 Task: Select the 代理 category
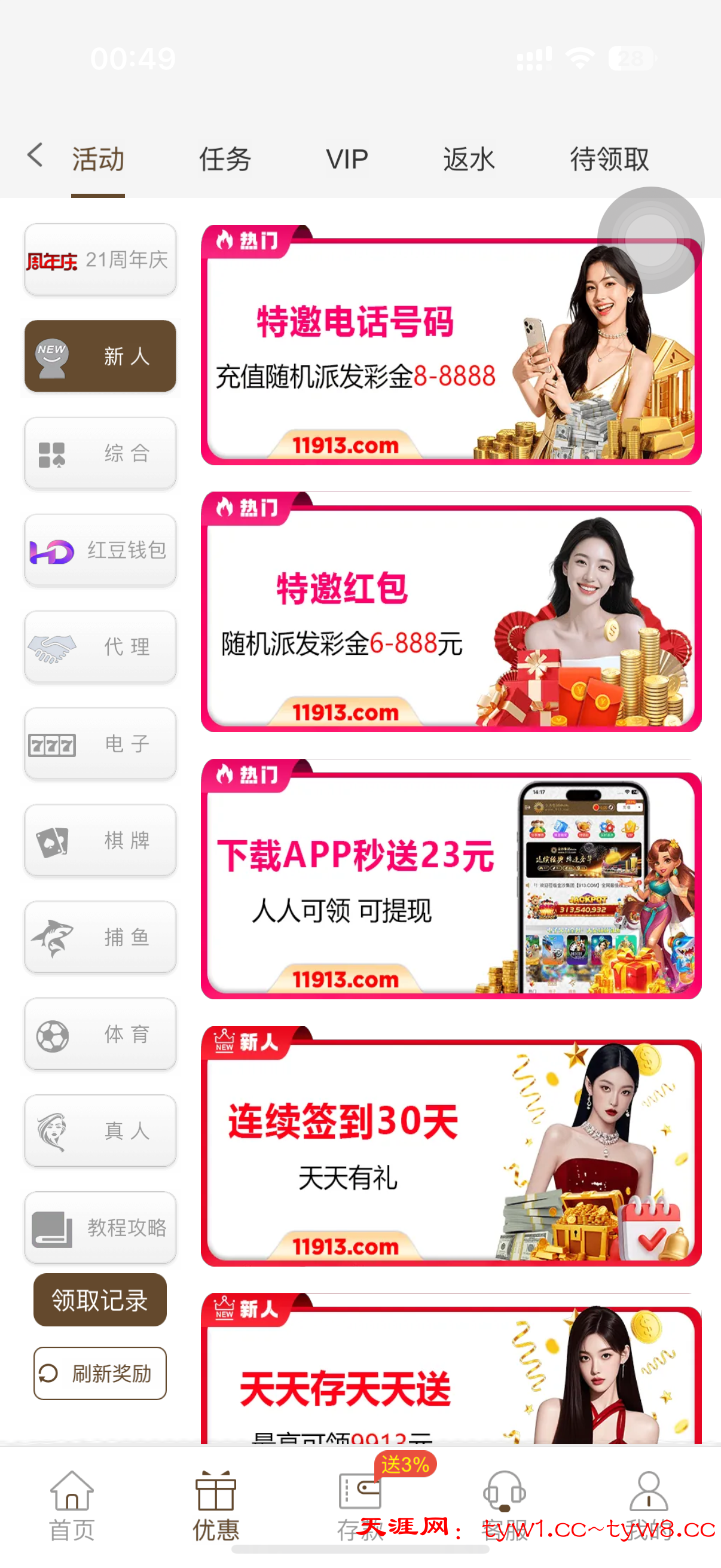pos(100,647)
